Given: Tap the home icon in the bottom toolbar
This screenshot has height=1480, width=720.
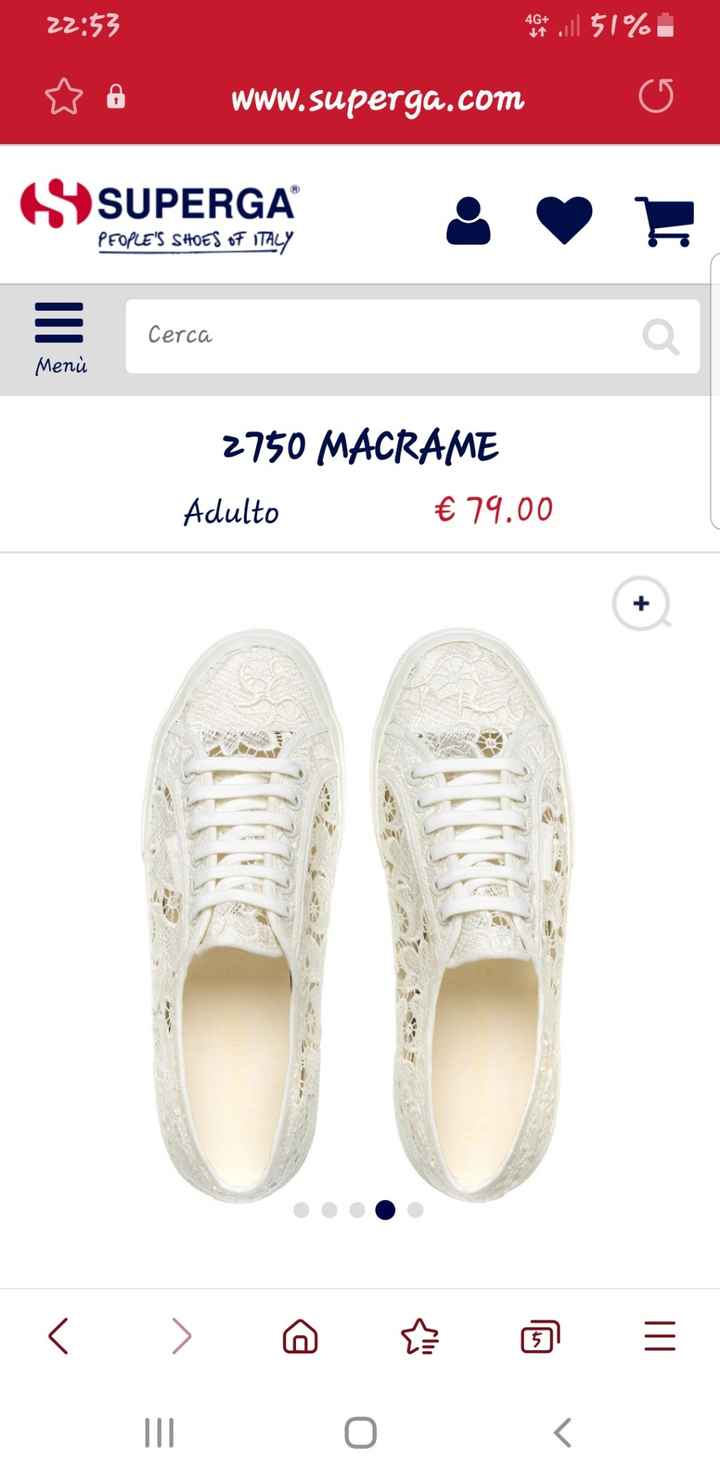Looking at the screenshot, I should coord(299,1335).
